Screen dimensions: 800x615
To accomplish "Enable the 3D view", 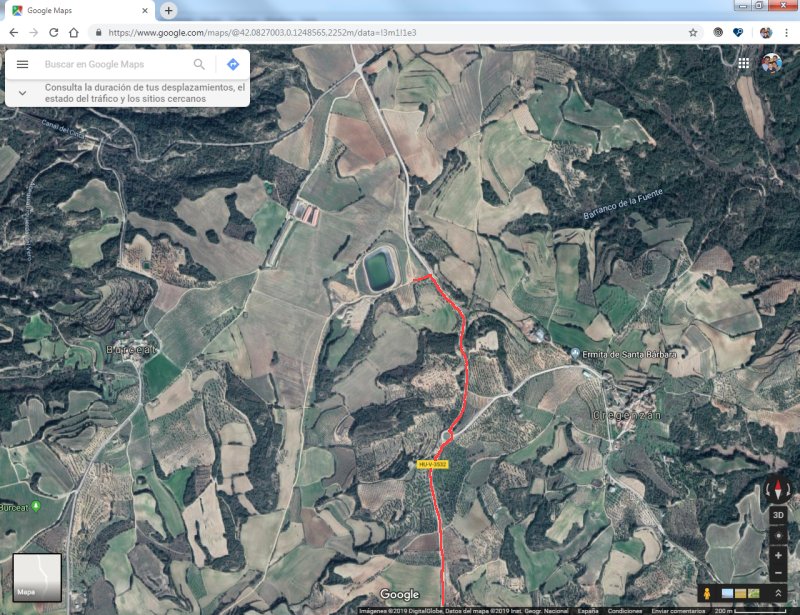I will pos(778,515).
